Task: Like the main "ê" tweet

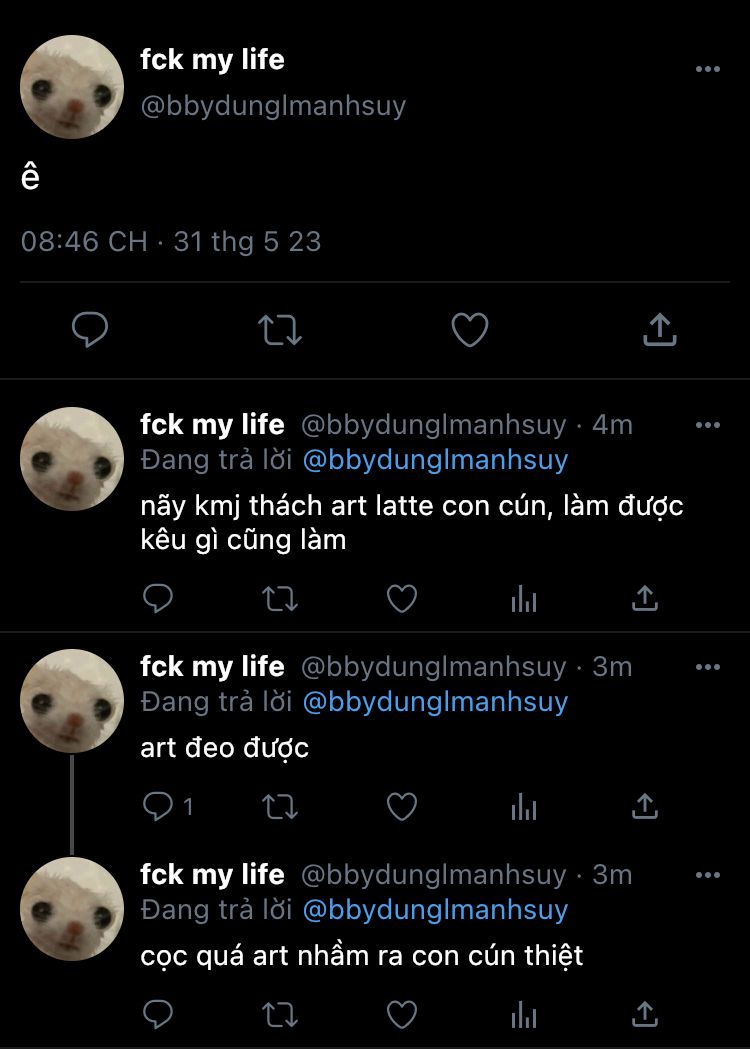Action: [470, 329]
